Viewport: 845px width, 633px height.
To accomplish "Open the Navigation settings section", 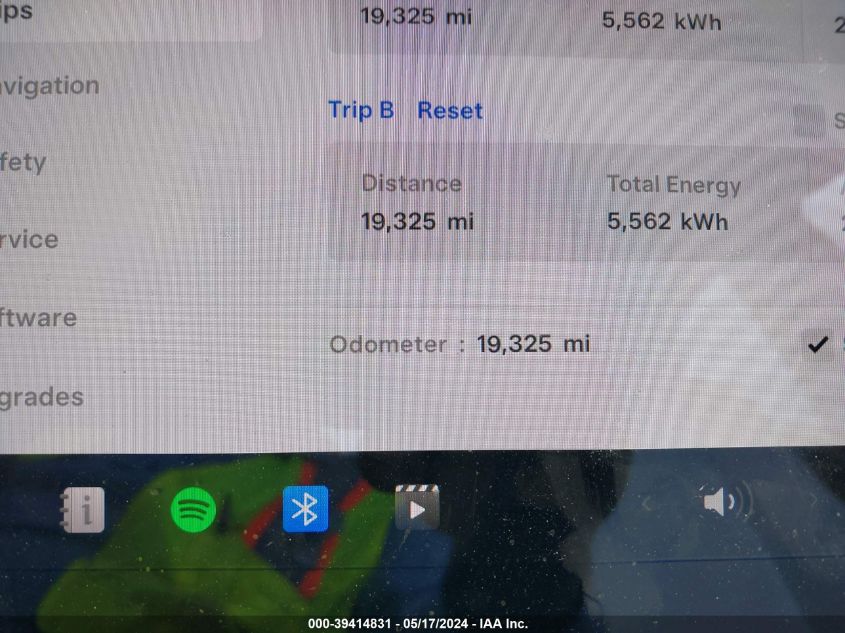I will (50, 86).
